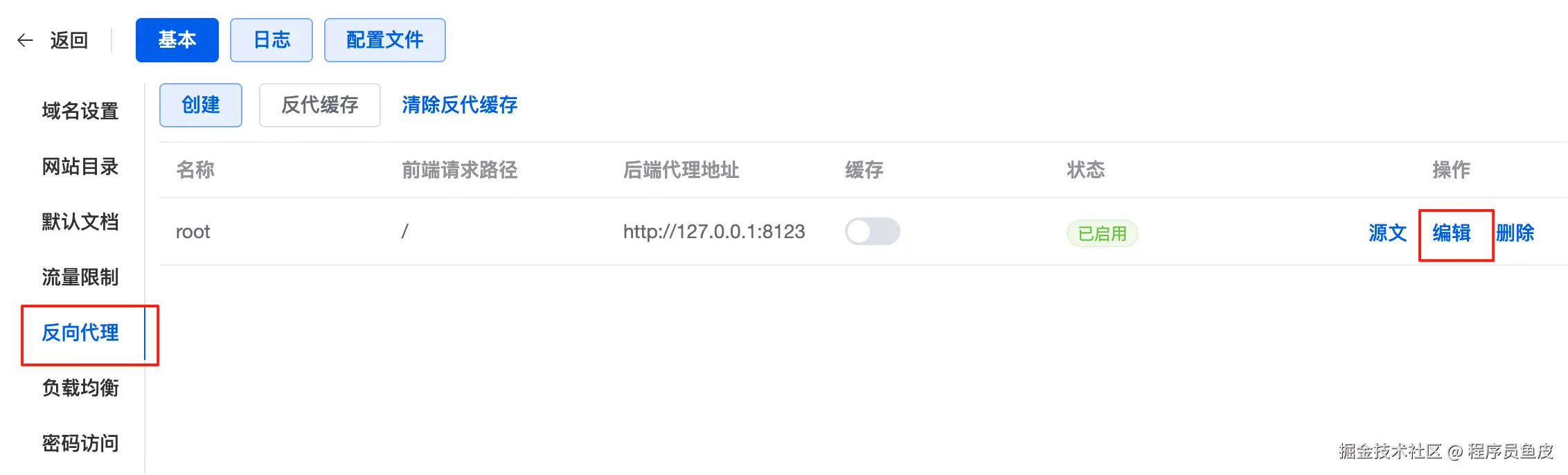Open 域名设置 in the side menu

click(x=80, y=111)
